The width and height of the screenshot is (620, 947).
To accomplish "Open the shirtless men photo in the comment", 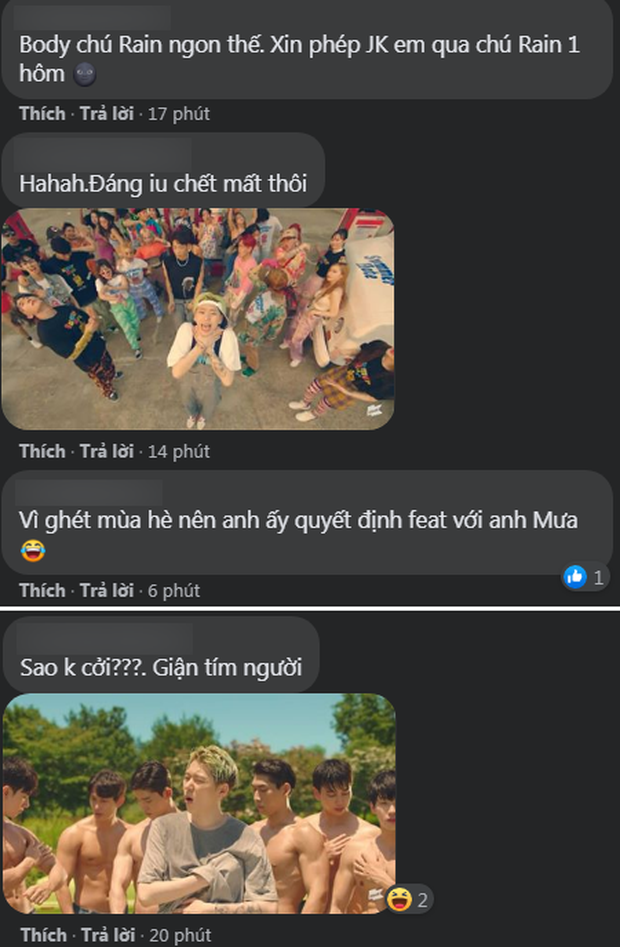I will [x=198, y=803].
